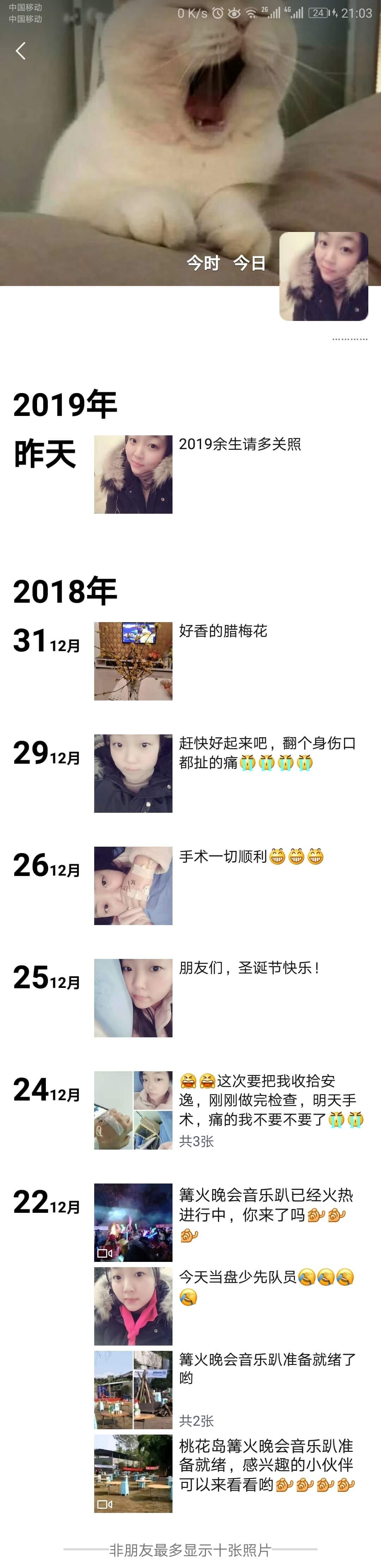The image size is (381, 1568).
Task: Play the '篝火晚会音乐趴已经火热进行中' video
Action: tap(133, 1222)
